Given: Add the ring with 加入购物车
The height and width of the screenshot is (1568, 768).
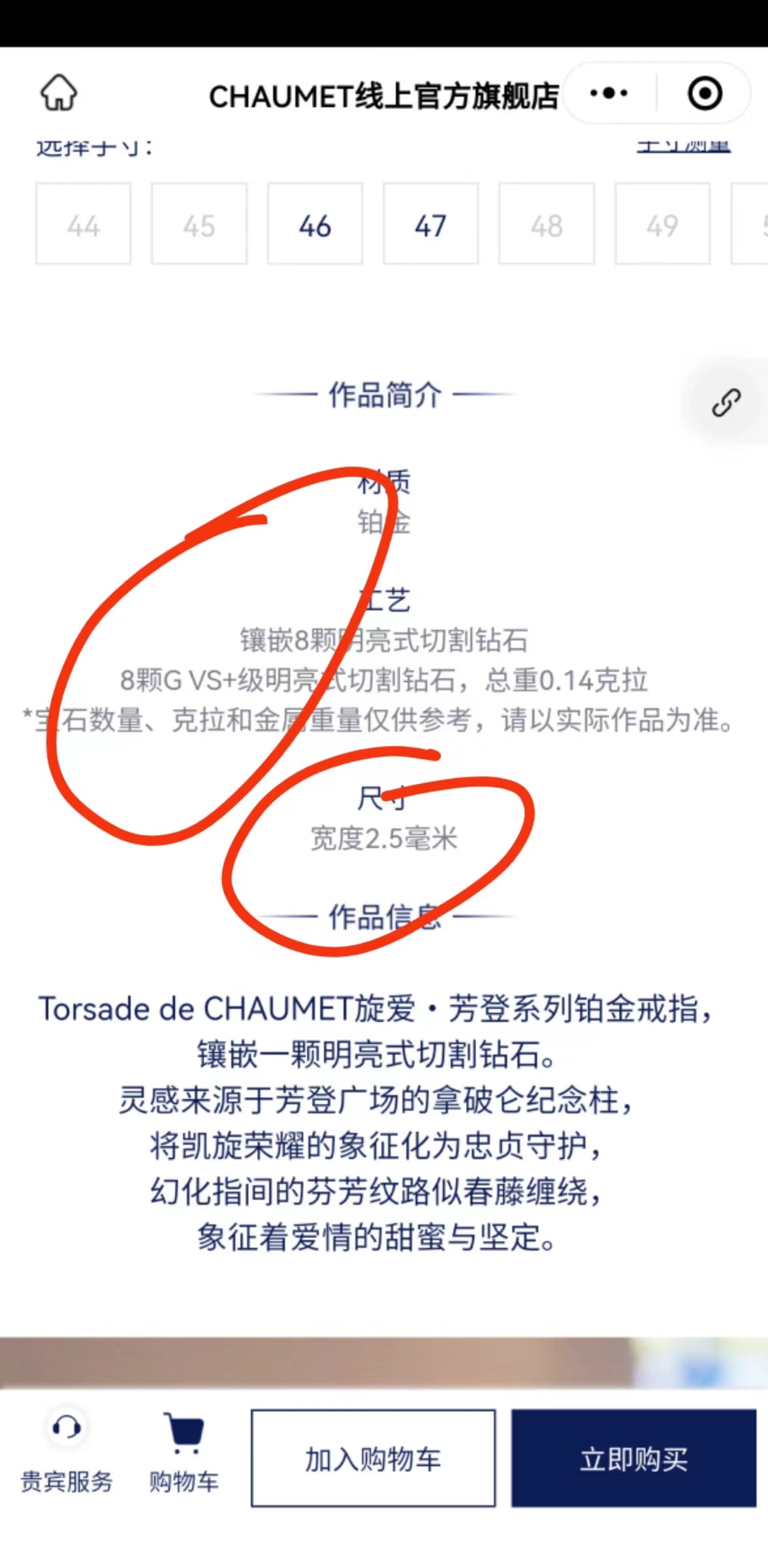Looking at the screenshot, I should [x=373, y=1458].
